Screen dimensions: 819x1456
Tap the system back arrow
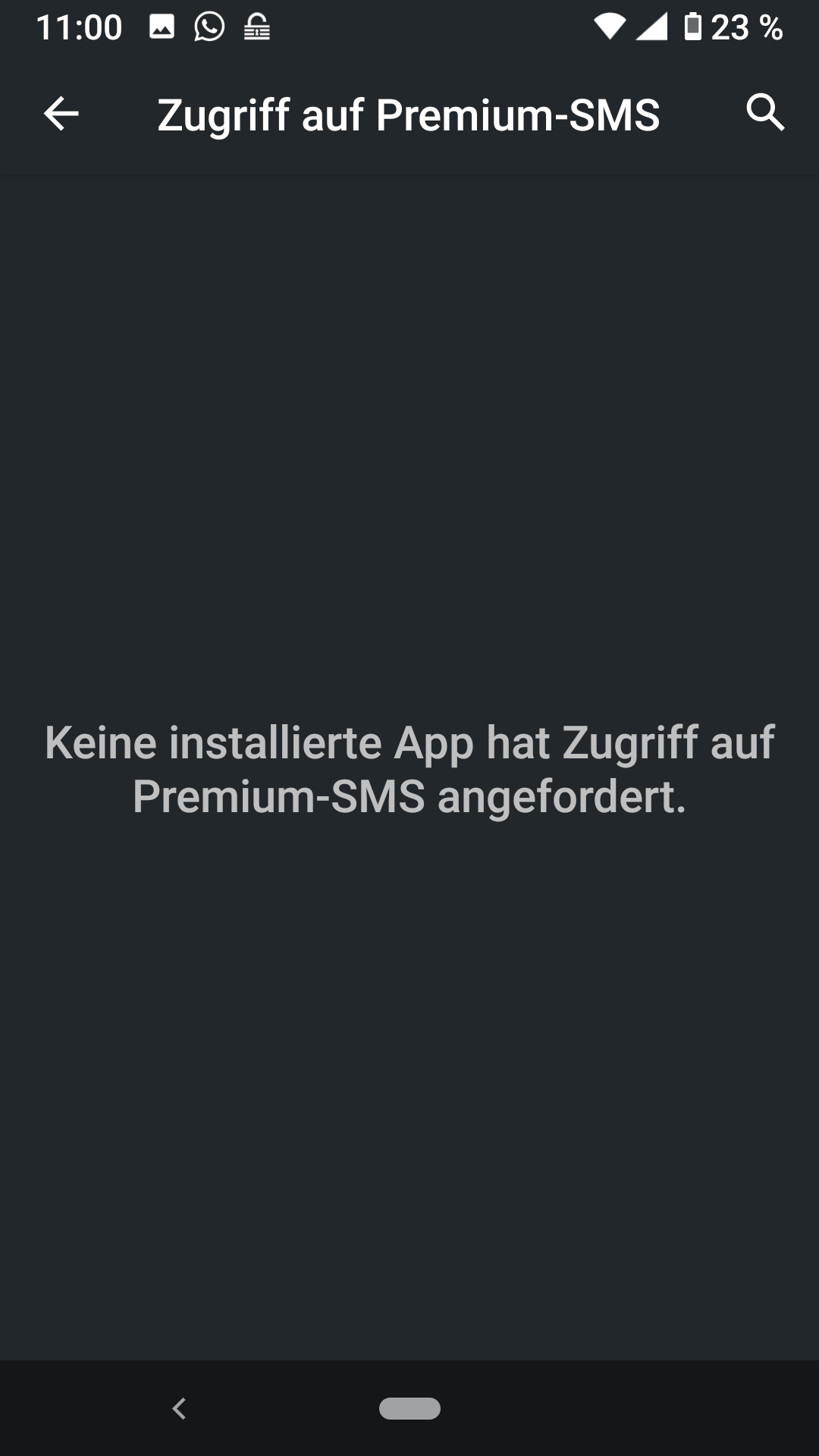[179, 1408]
